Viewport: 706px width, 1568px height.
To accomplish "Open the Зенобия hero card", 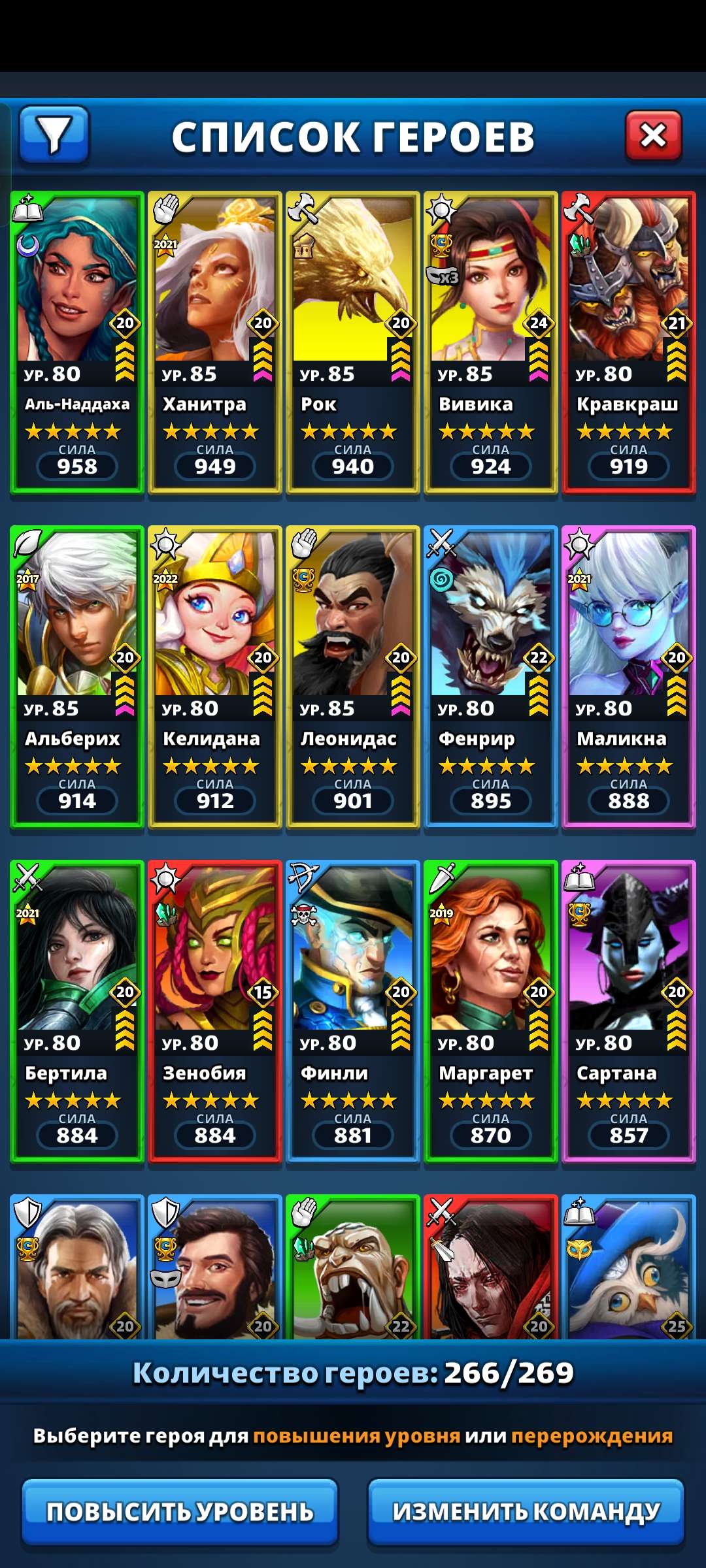I will 215,1011.
